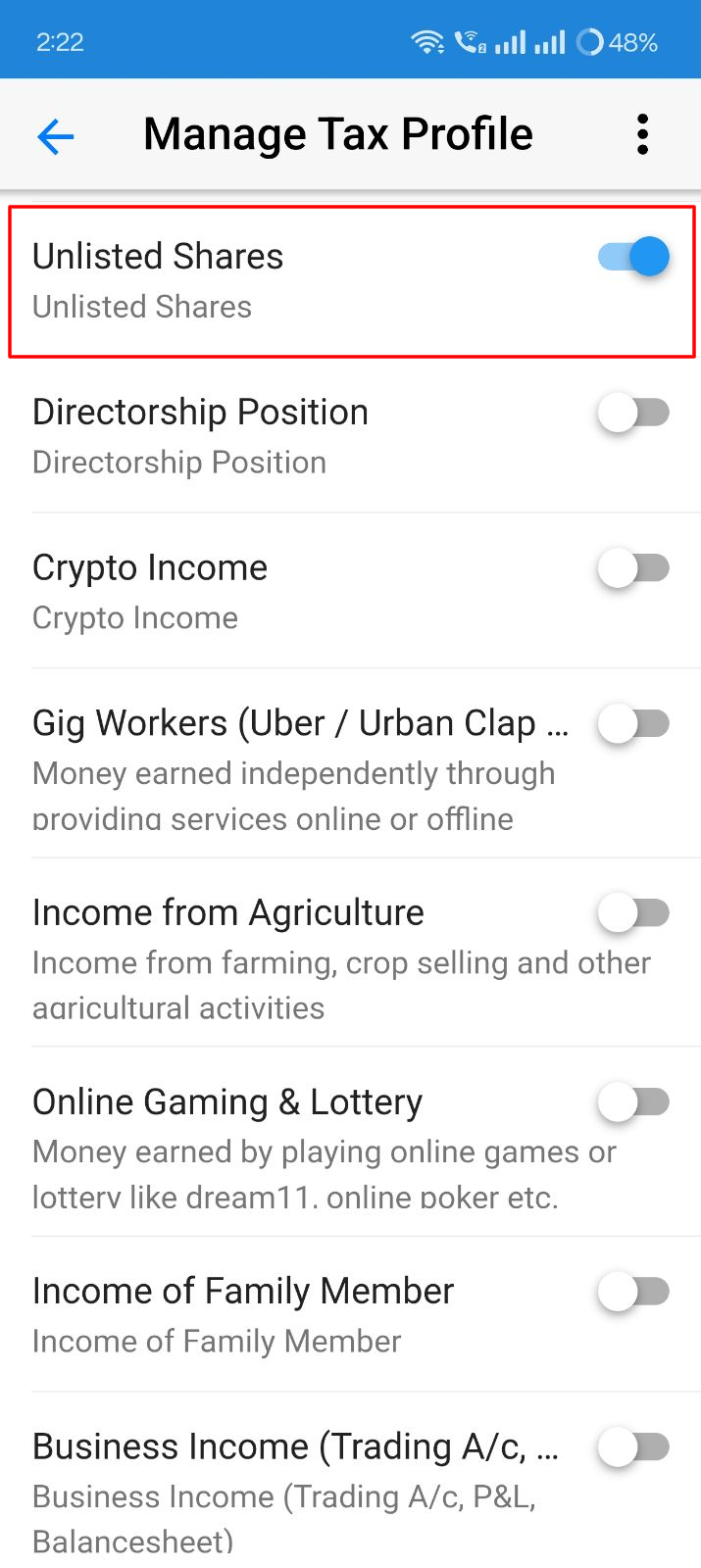
Task: Enable Income of Family Member switch
Action: click(634, 1292)
